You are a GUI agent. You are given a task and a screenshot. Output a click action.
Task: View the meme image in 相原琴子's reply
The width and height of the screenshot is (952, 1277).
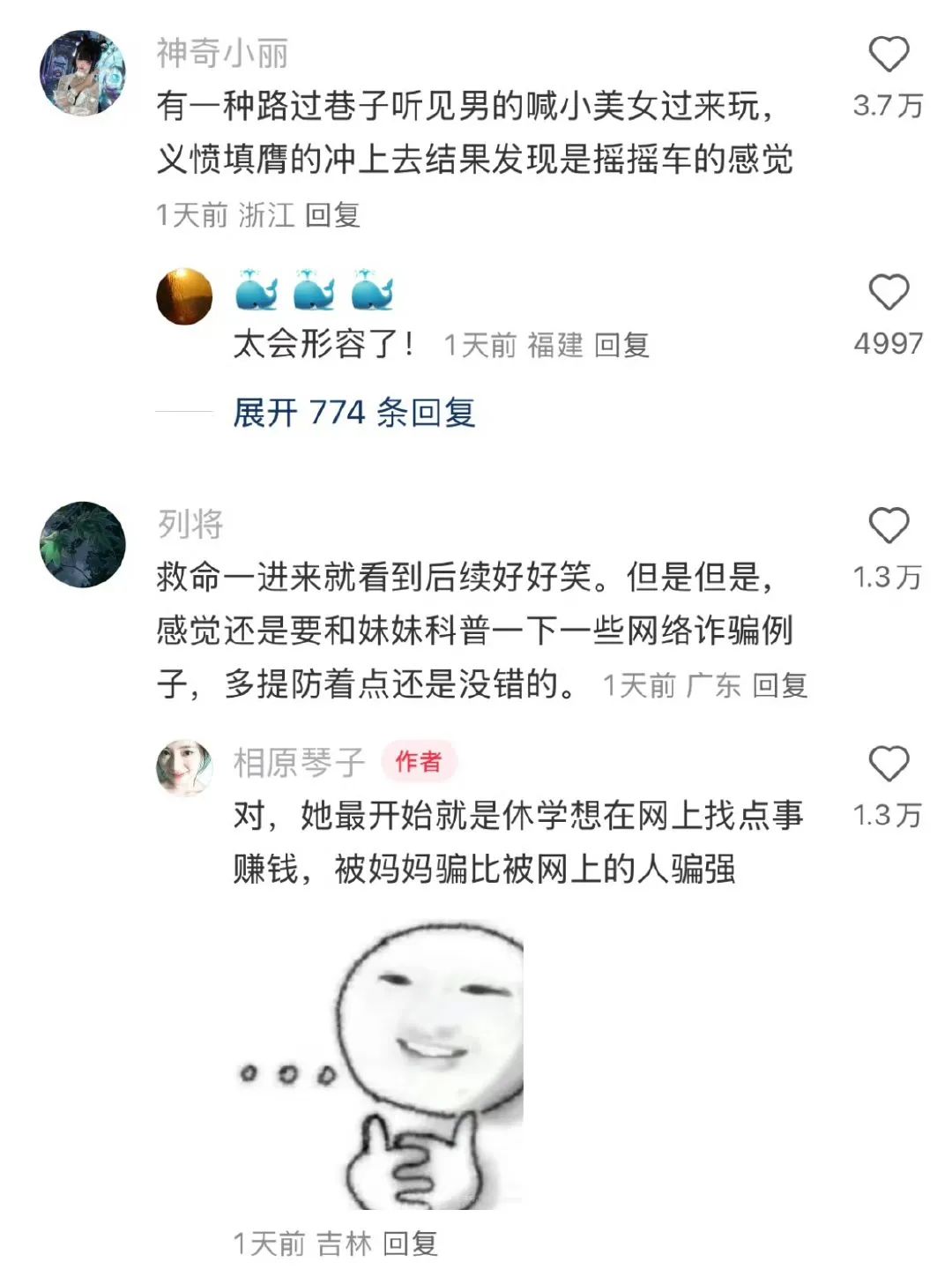pos(381,1065)
